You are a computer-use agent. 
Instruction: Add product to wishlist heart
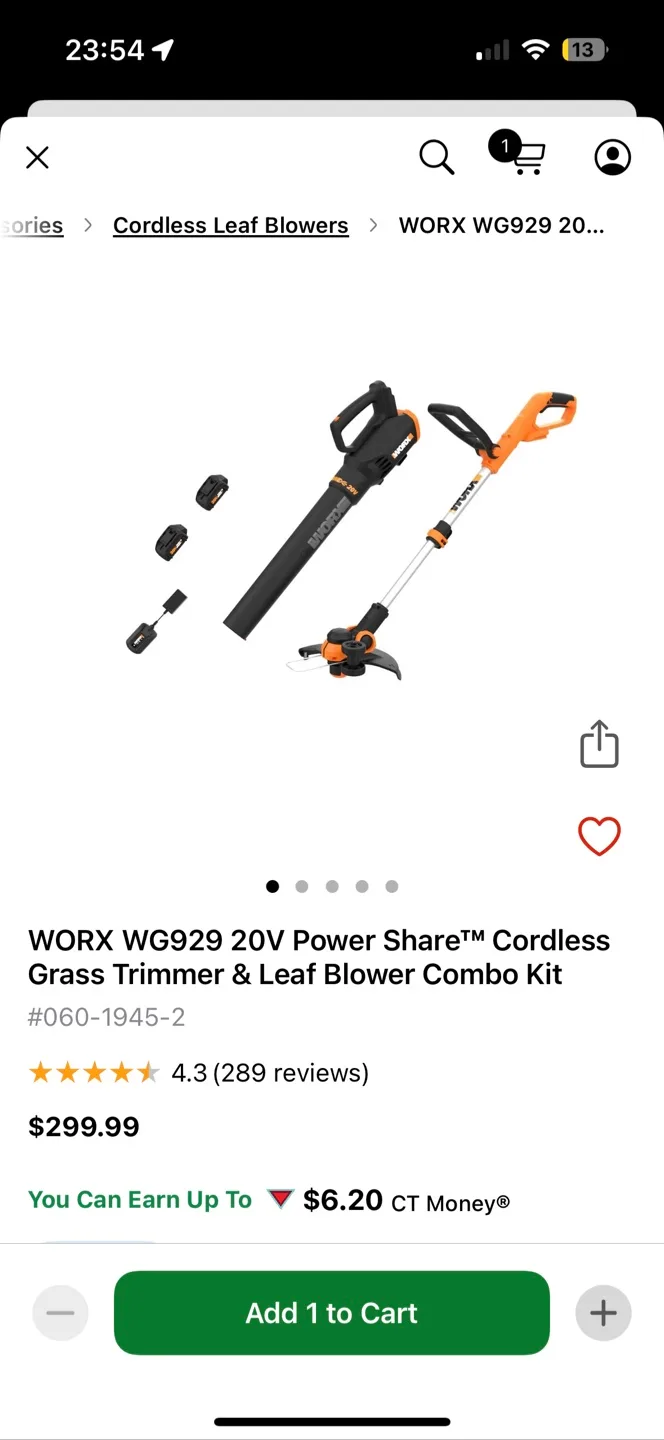point(599,836)
